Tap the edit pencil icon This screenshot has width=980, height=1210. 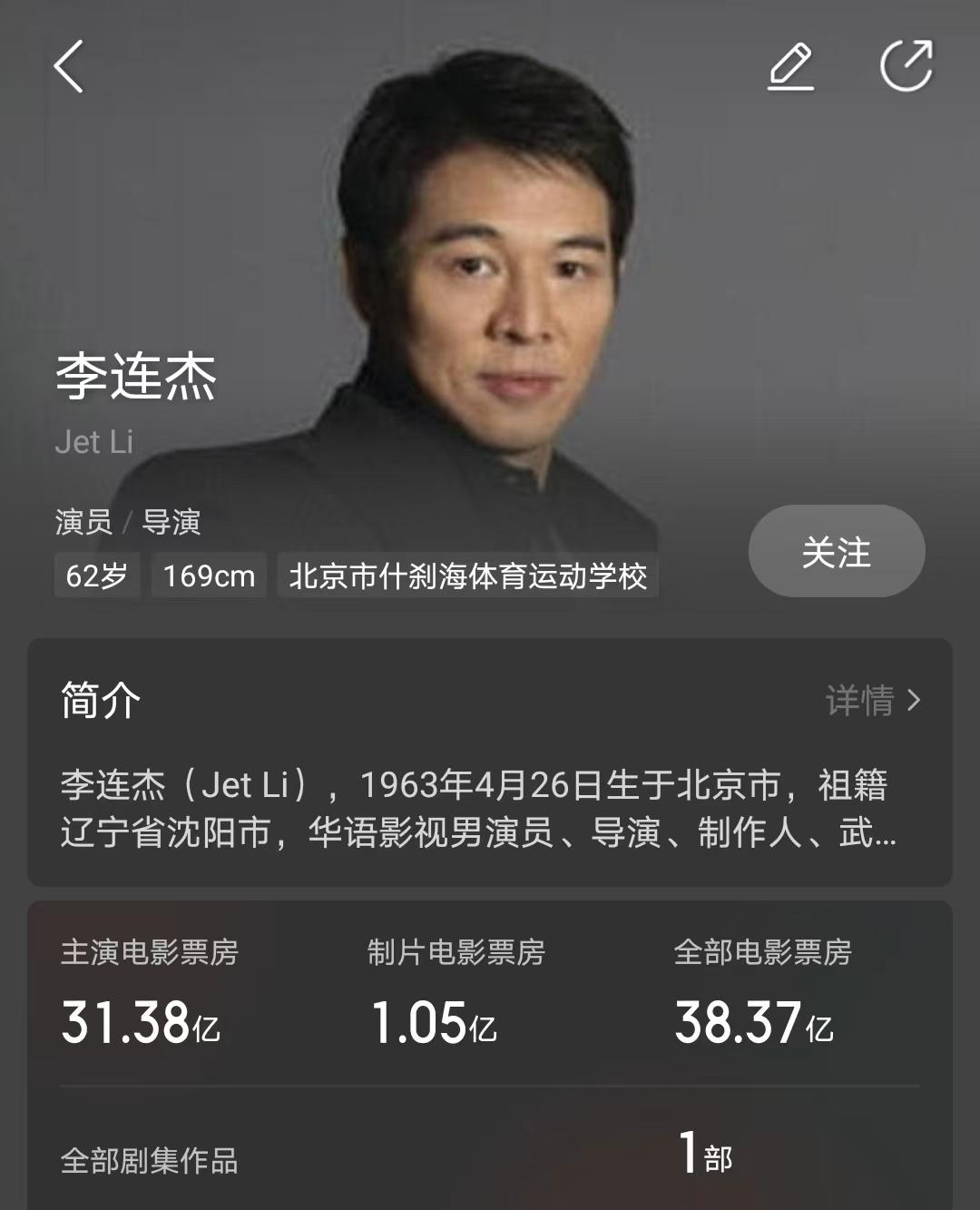[x=790, y=66]
